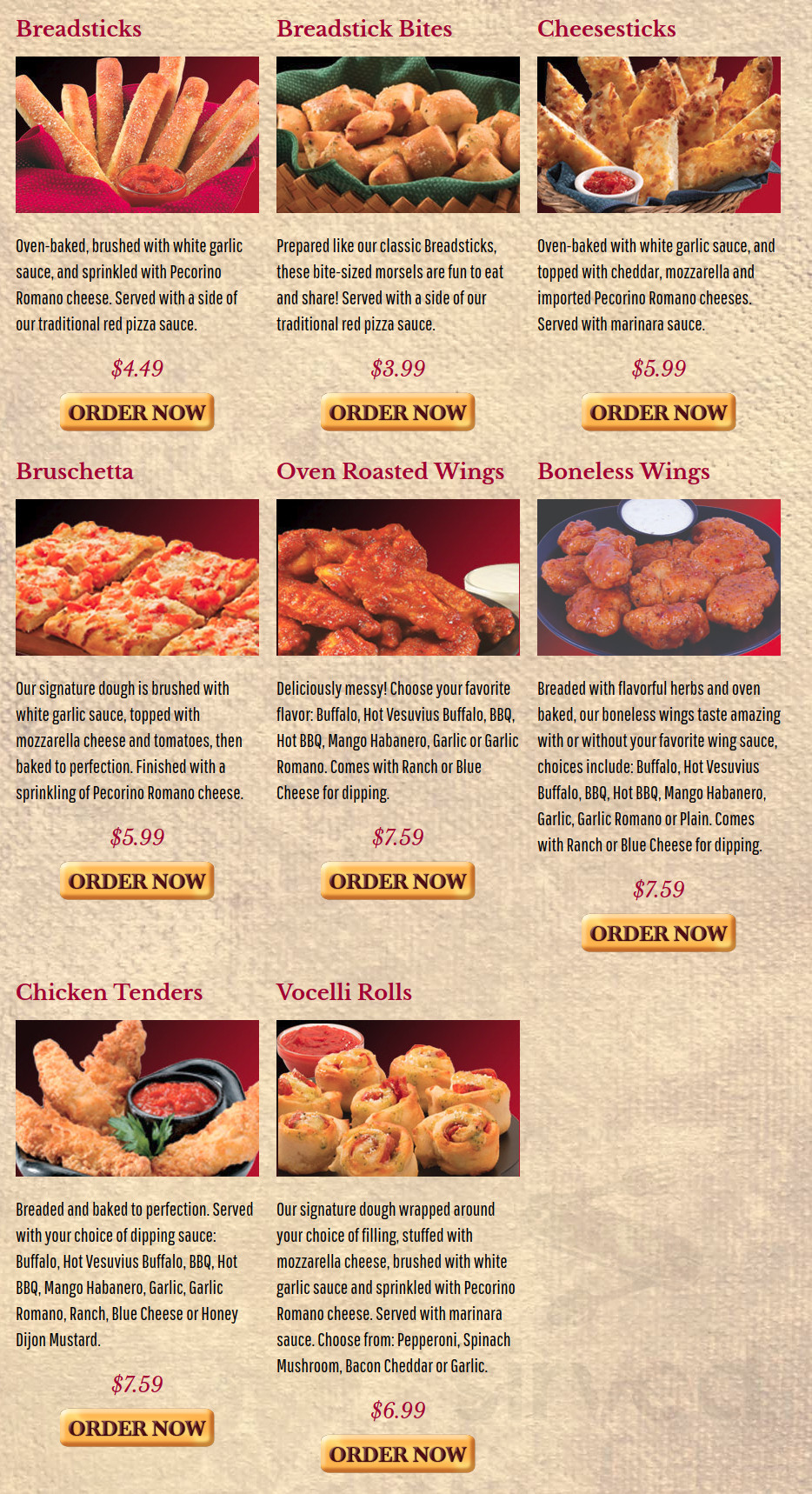Click the Boneless Wings photo
This screenshot has height=1494, width=812.
click(658, 577)
